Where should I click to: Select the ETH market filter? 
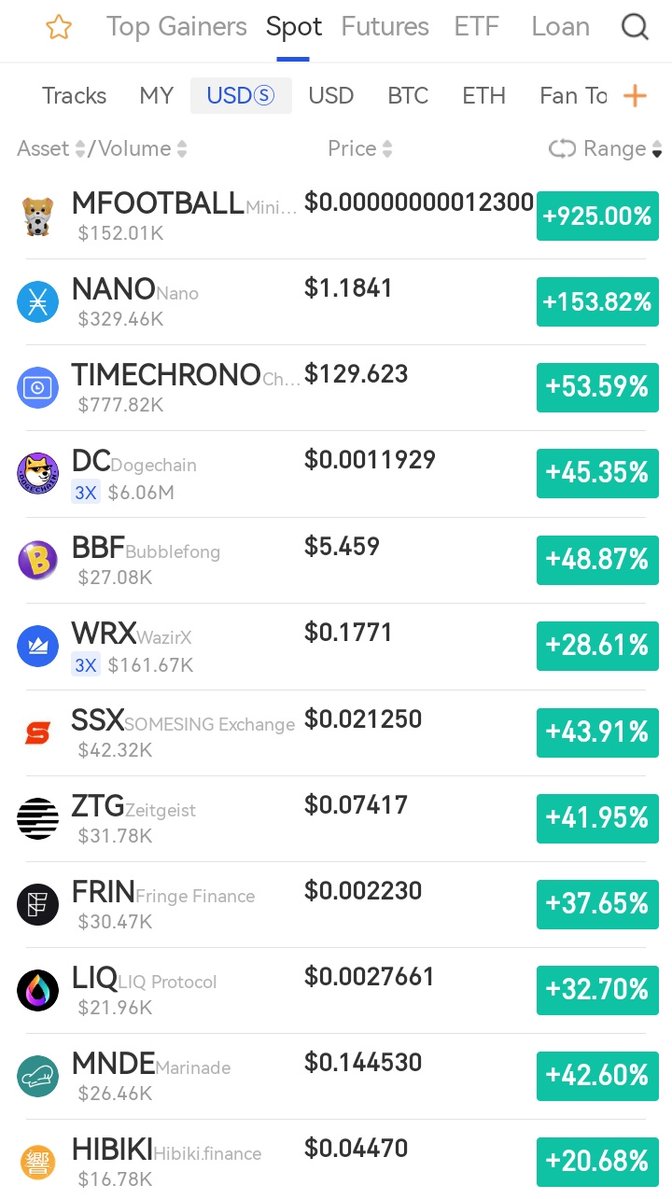pos(484,96)
